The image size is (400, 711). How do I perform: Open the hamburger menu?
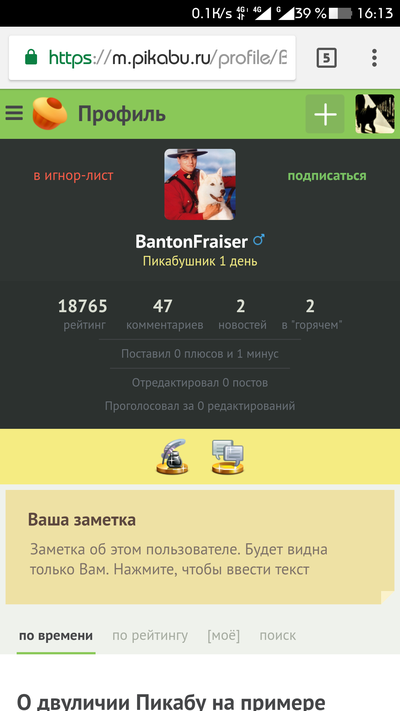pos(14,113)
